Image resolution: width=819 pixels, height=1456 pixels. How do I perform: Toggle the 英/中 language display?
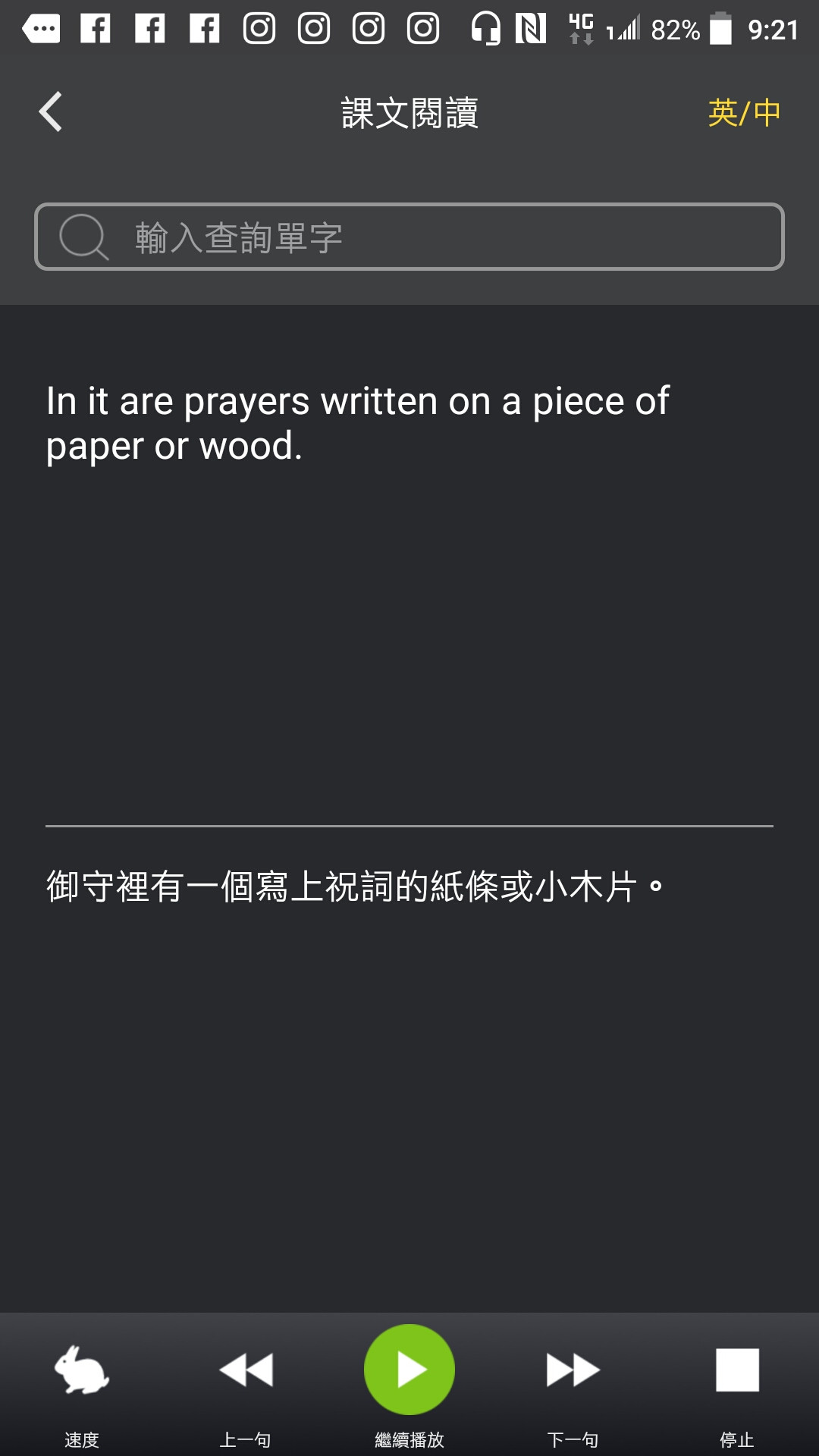tap(743, 113)
